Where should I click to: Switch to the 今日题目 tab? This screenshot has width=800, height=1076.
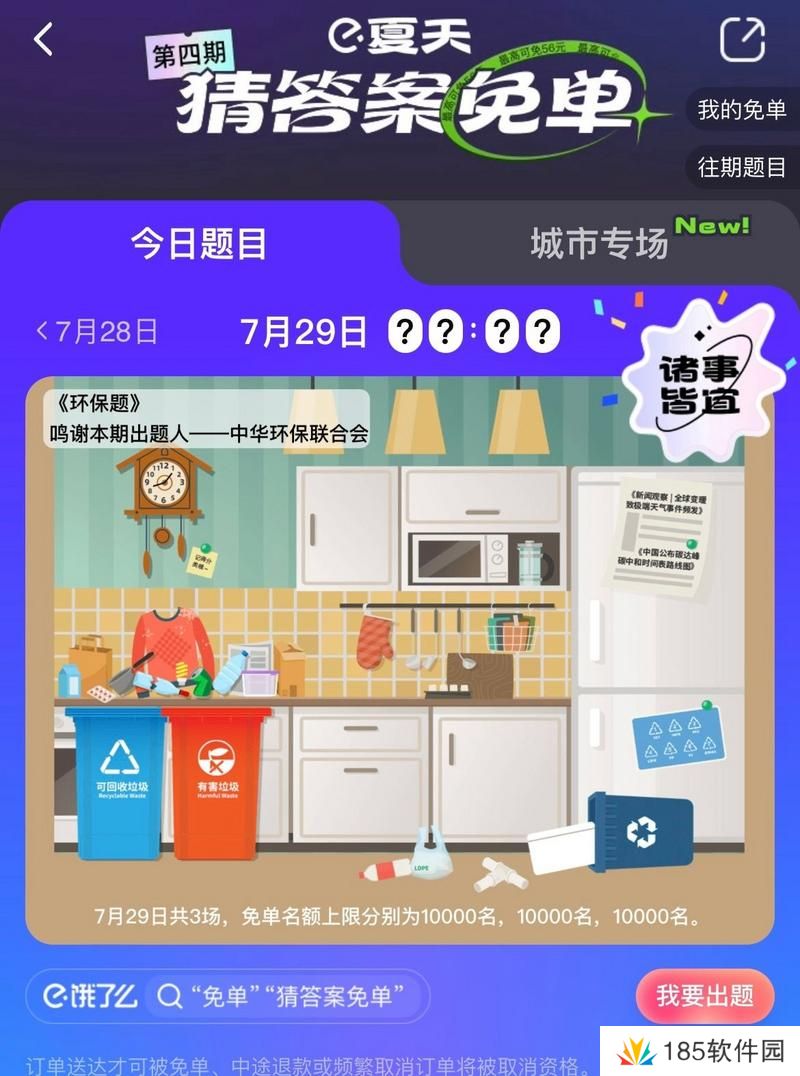tap(198, 243)
